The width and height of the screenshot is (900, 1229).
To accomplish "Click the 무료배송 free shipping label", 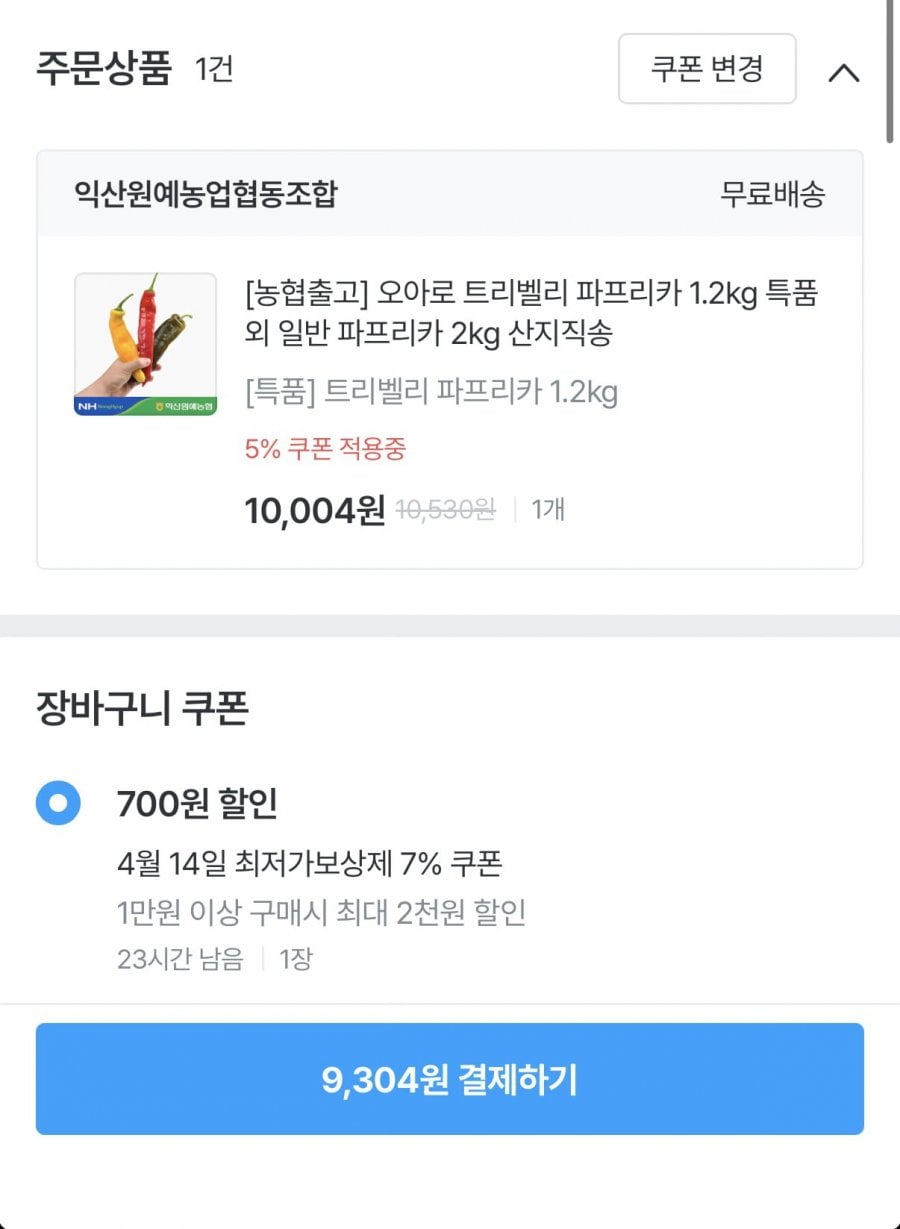I will 774,195.
